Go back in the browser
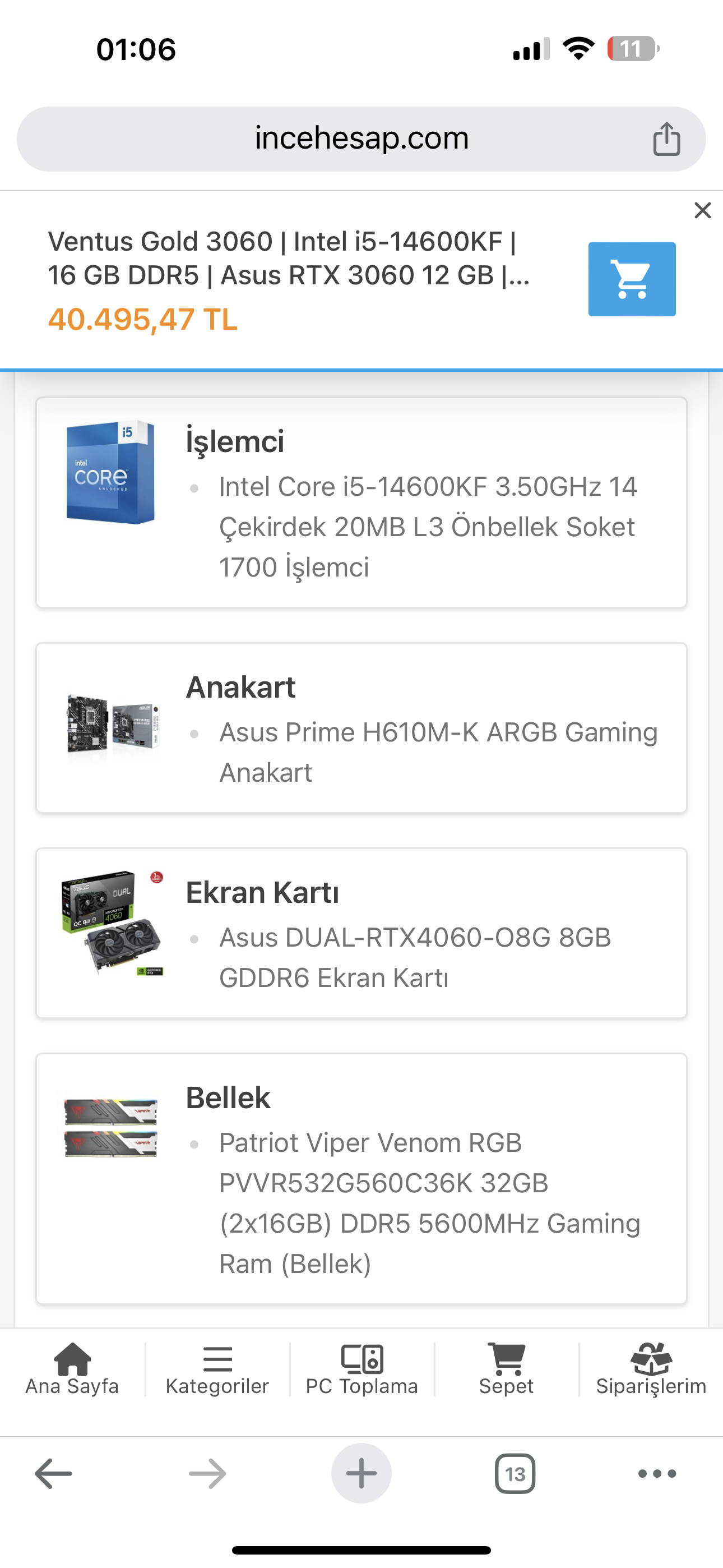 54,1474
